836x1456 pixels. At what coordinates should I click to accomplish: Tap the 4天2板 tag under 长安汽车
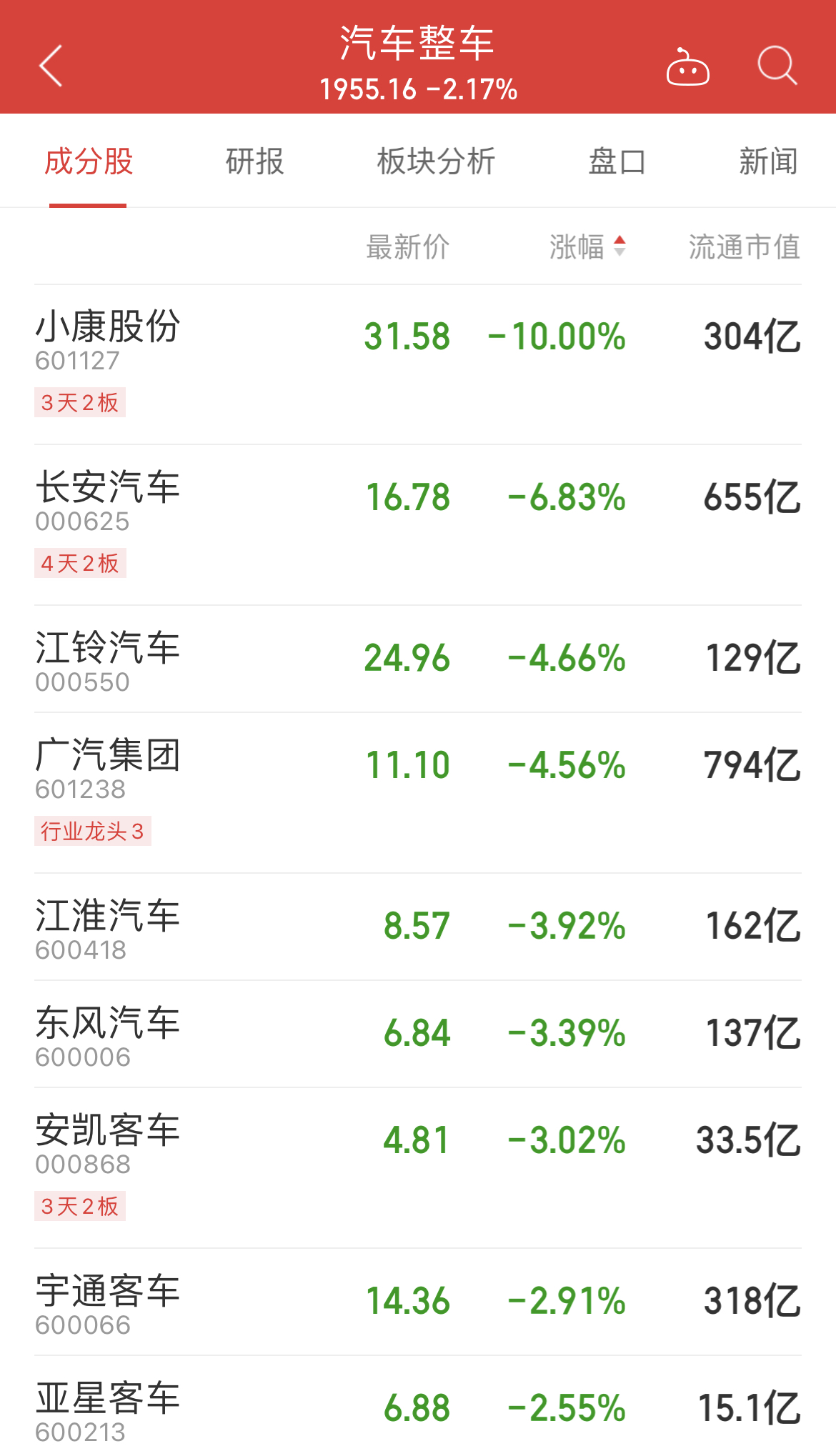[80, 564]
